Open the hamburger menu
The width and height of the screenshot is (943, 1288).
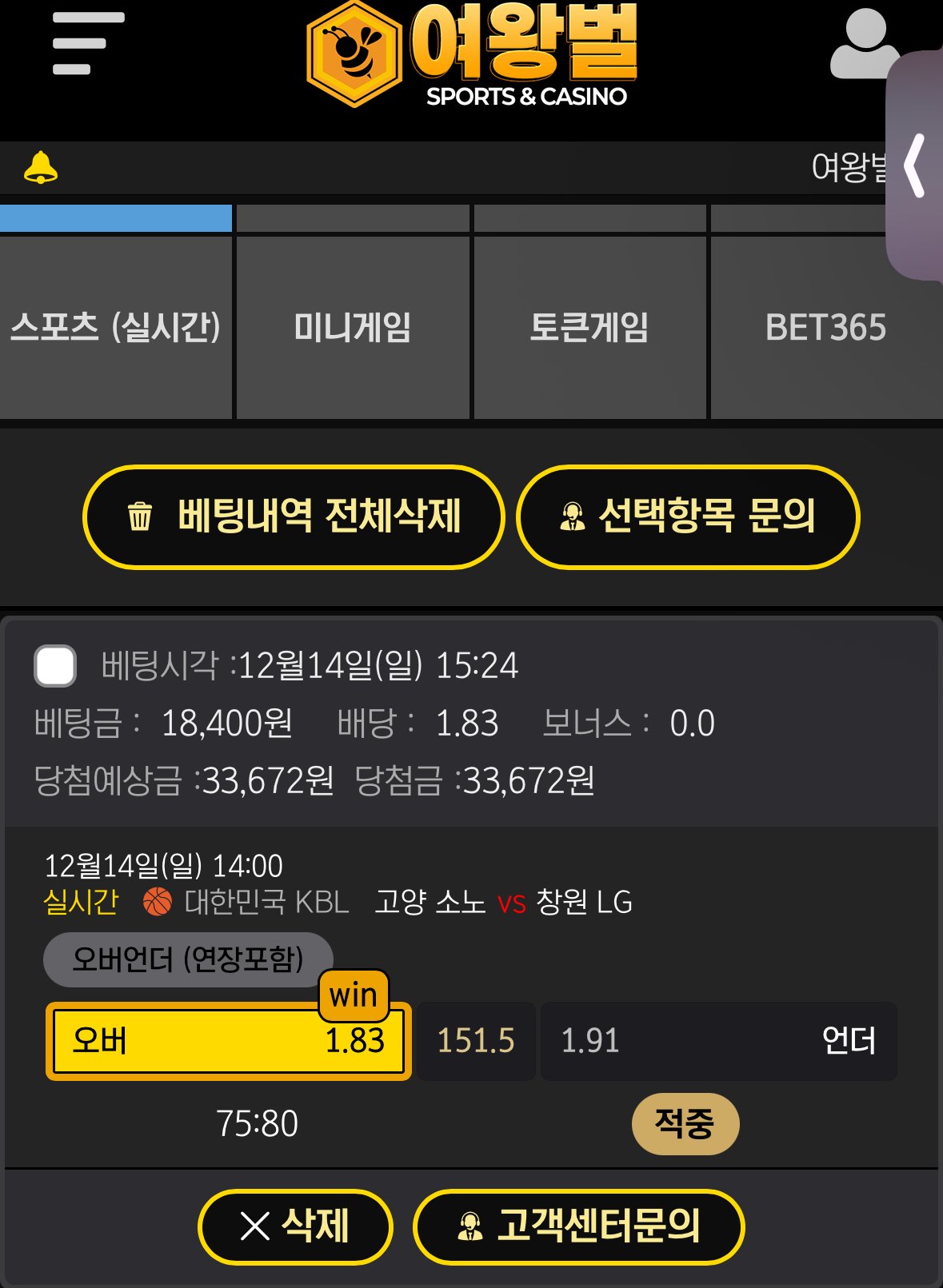click(87, 43)
